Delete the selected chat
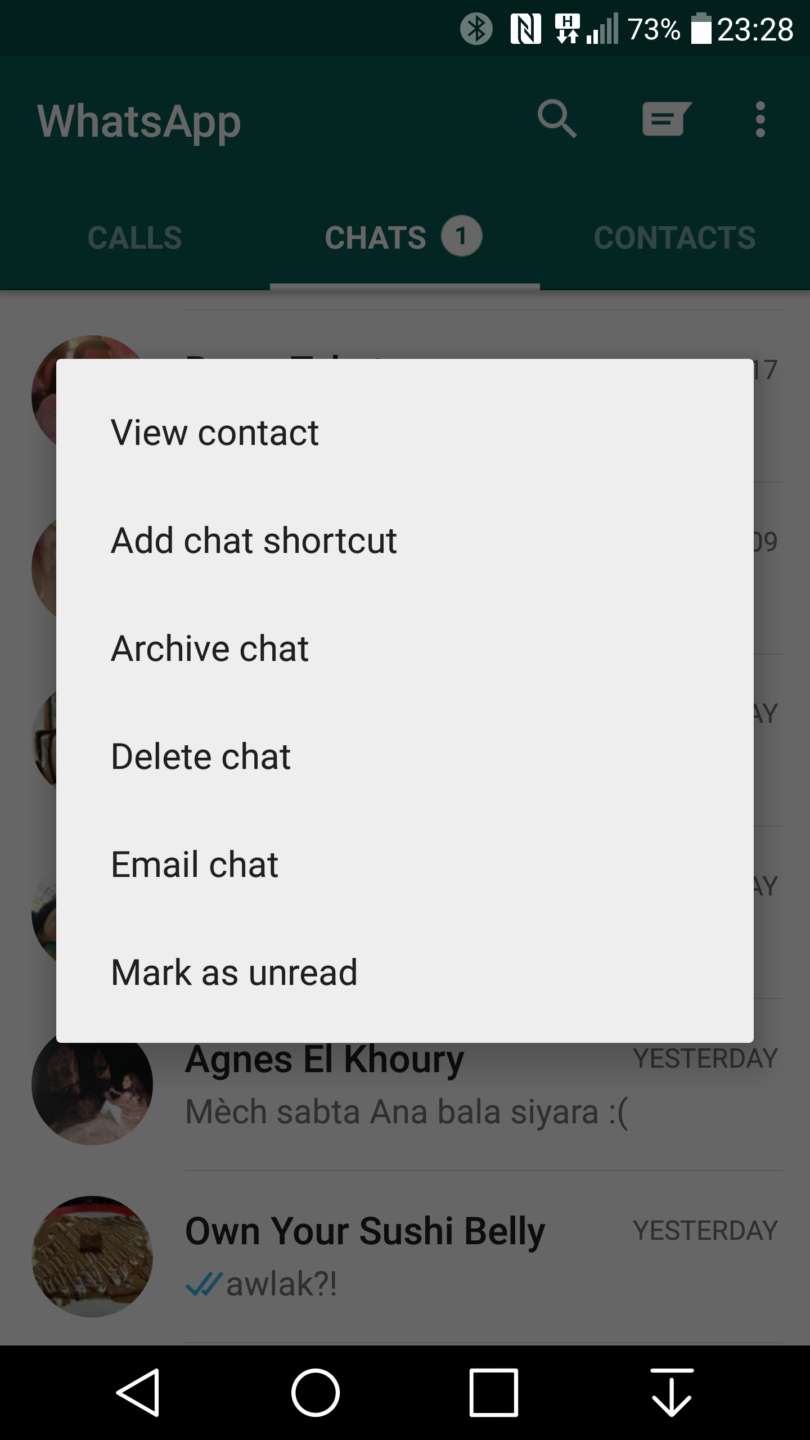The width and height of the screenshot is (810, 1440). click(200, 756)
